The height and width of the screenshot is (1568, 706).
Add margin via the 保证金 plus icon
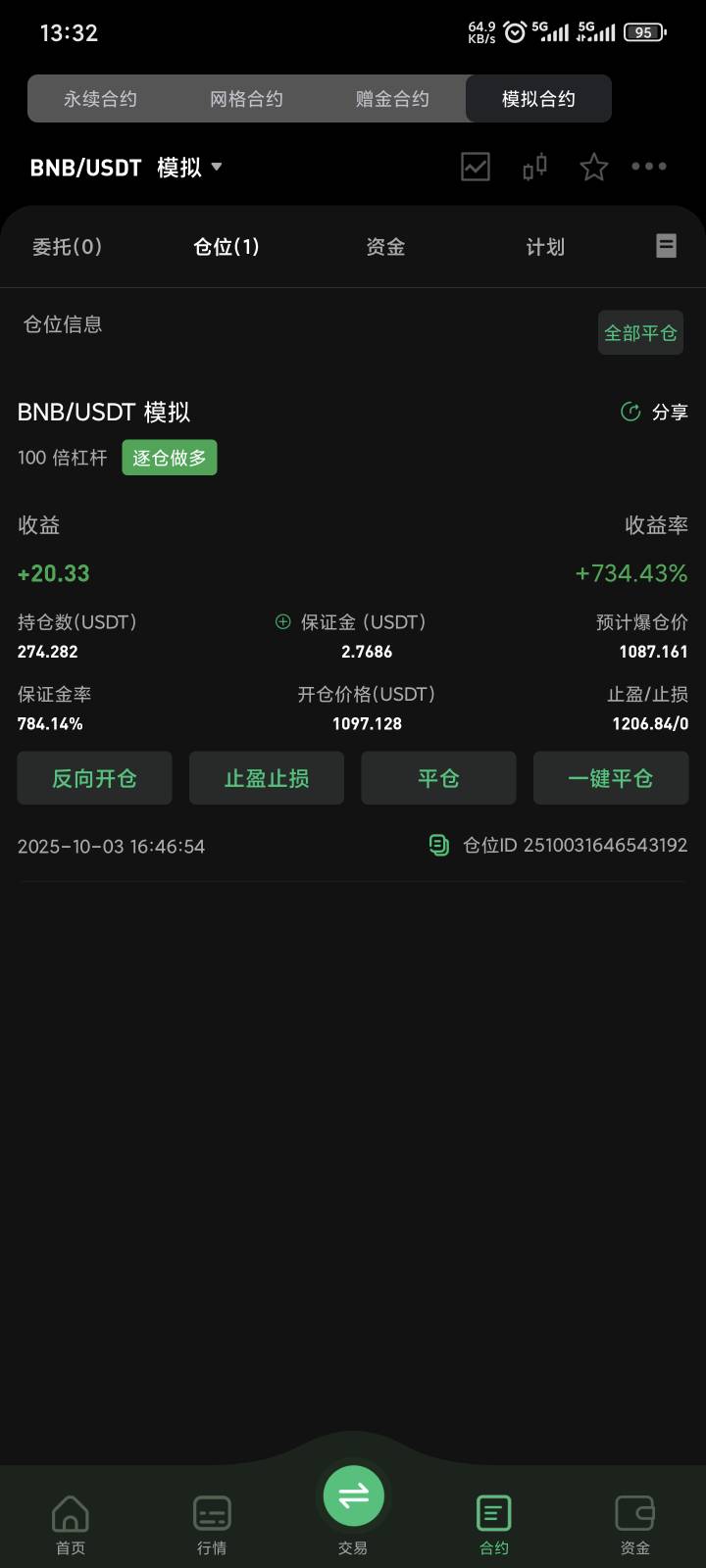(283, 622)
